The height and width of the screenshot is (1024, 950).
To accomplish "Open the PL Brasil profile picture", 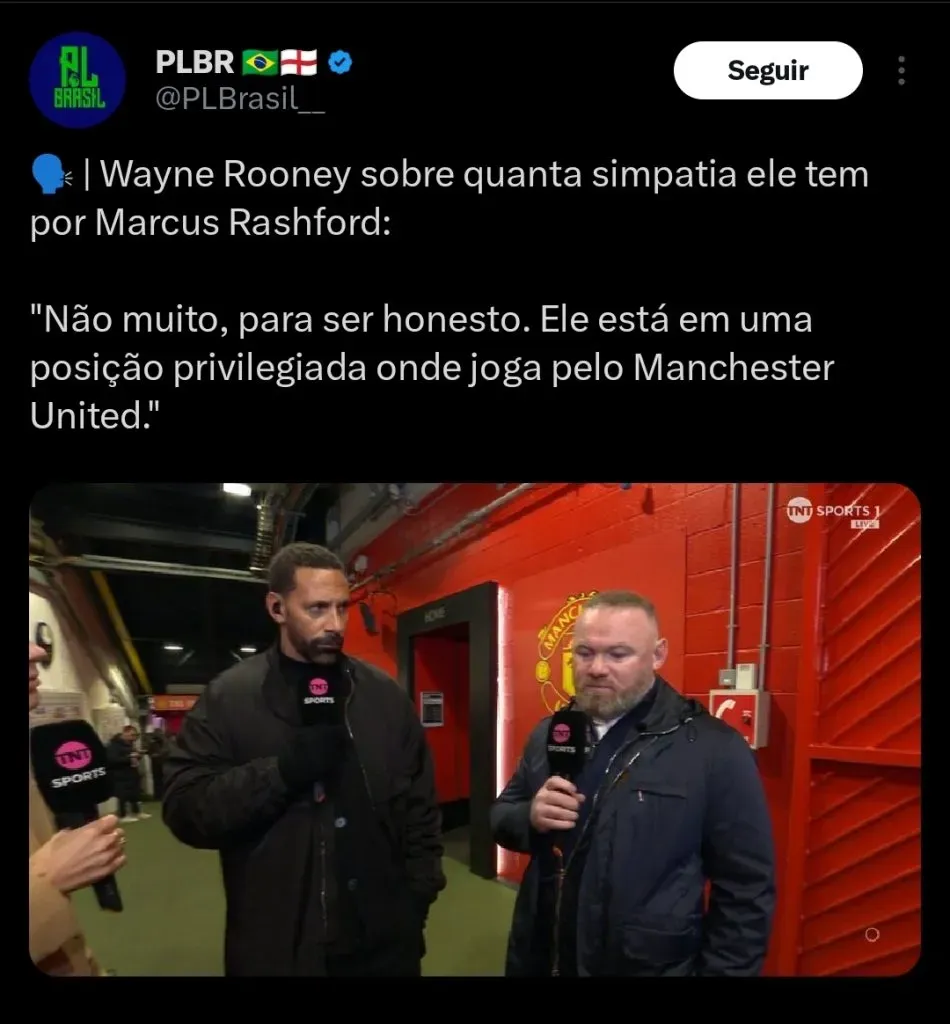I will [77, 80].
